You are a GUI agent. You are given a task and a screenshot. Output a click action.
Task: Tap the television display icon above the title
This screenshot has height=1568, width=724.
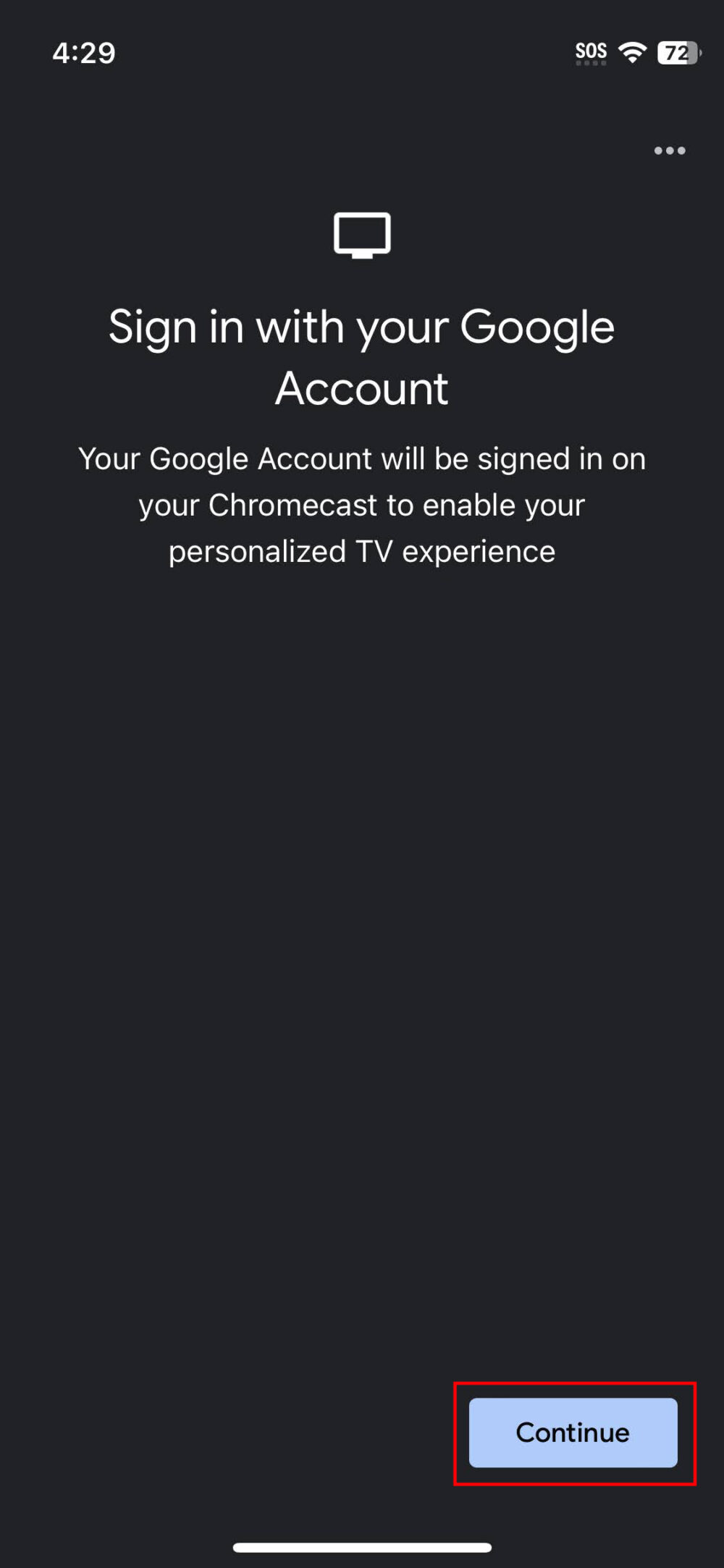[361, 235]
